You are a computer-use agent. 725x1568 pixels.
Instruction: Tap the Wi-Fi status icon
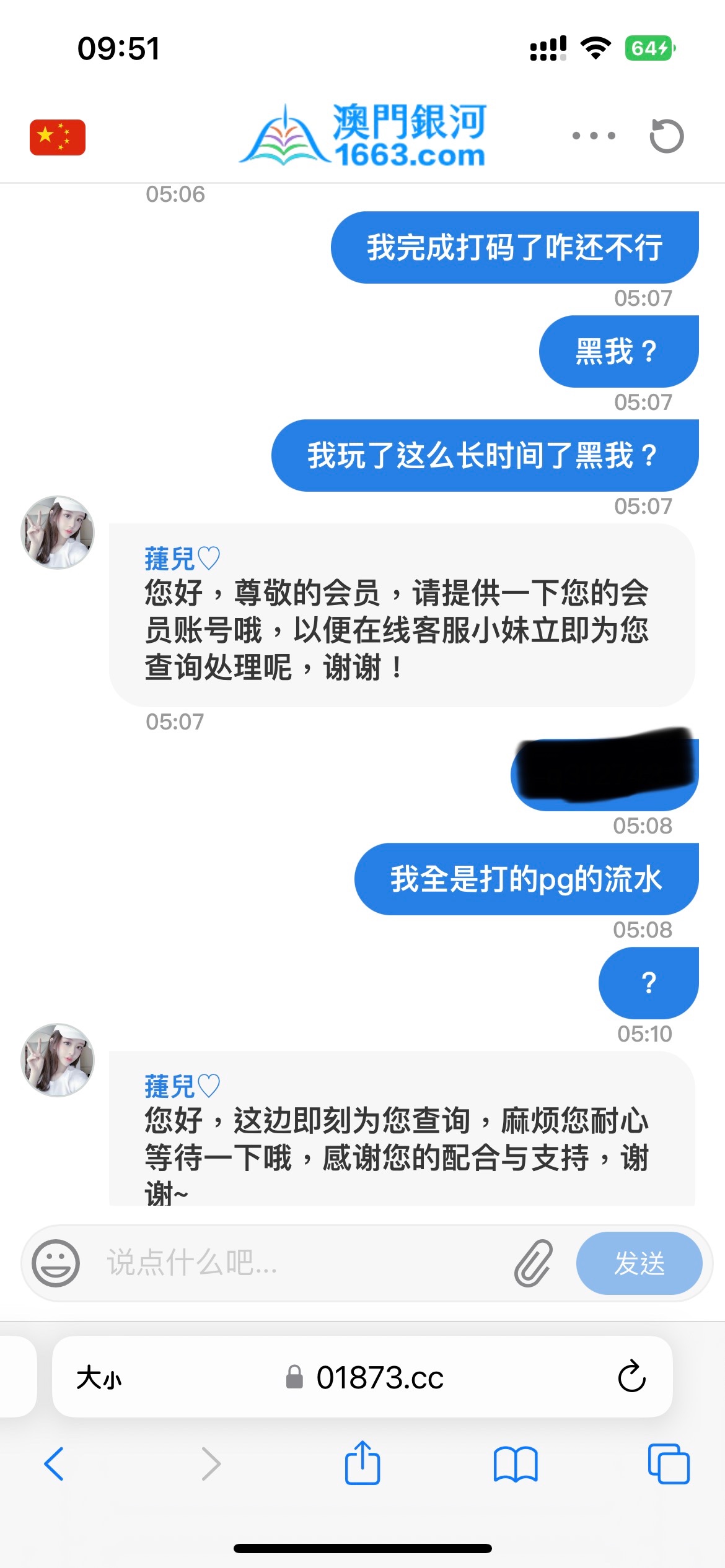click(595, 48)
